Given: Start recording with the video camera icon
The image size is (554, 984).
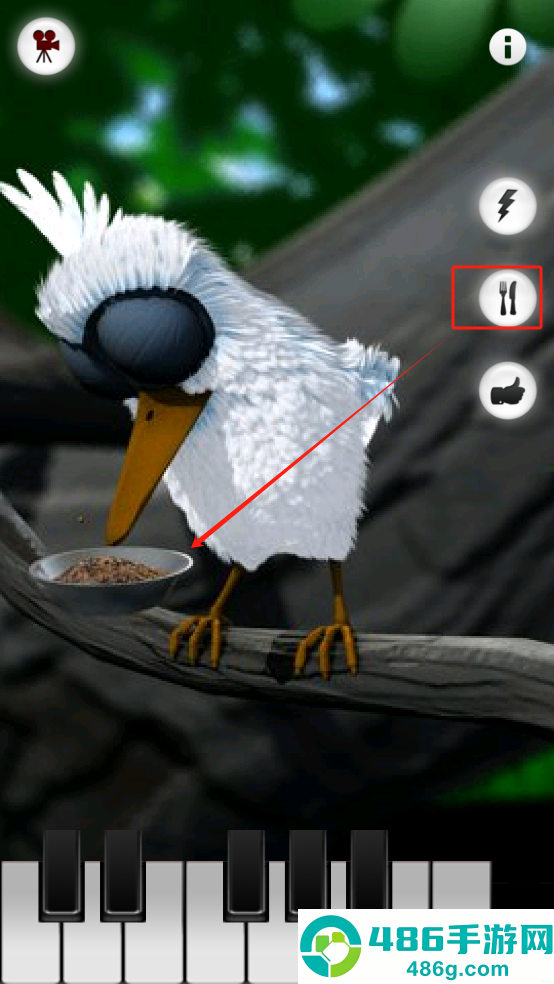Looking at the screenshot, I should [x=46, y=46].
